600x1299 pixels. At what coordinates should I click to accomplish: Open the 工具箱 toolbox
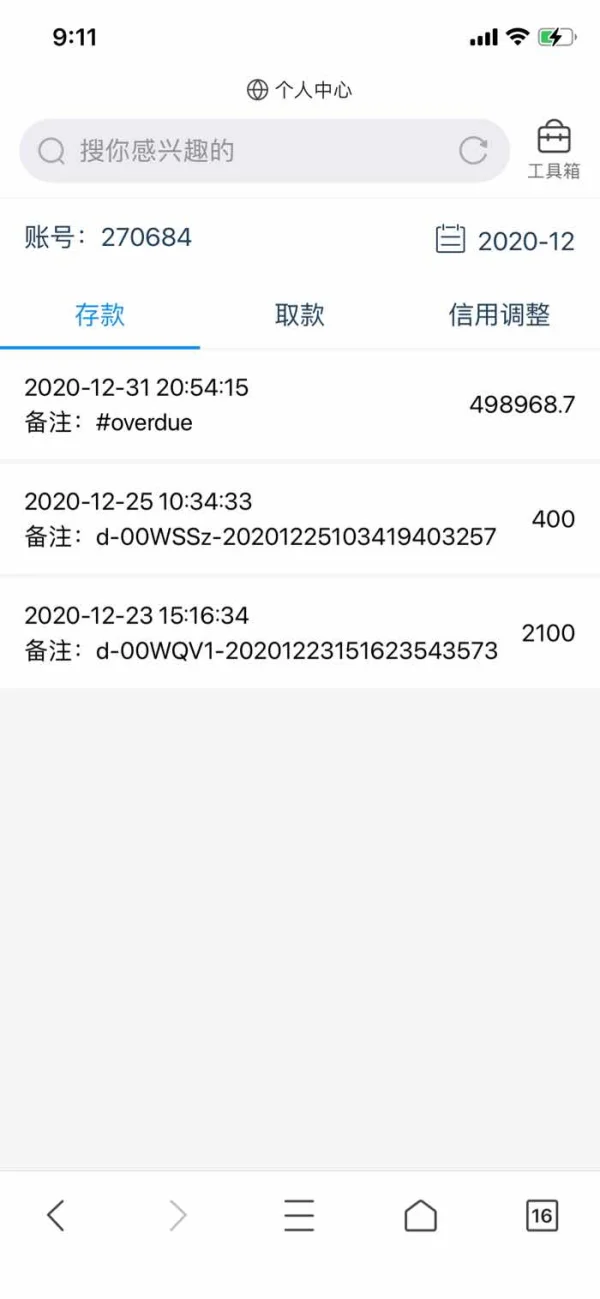(x=554, y=151)
